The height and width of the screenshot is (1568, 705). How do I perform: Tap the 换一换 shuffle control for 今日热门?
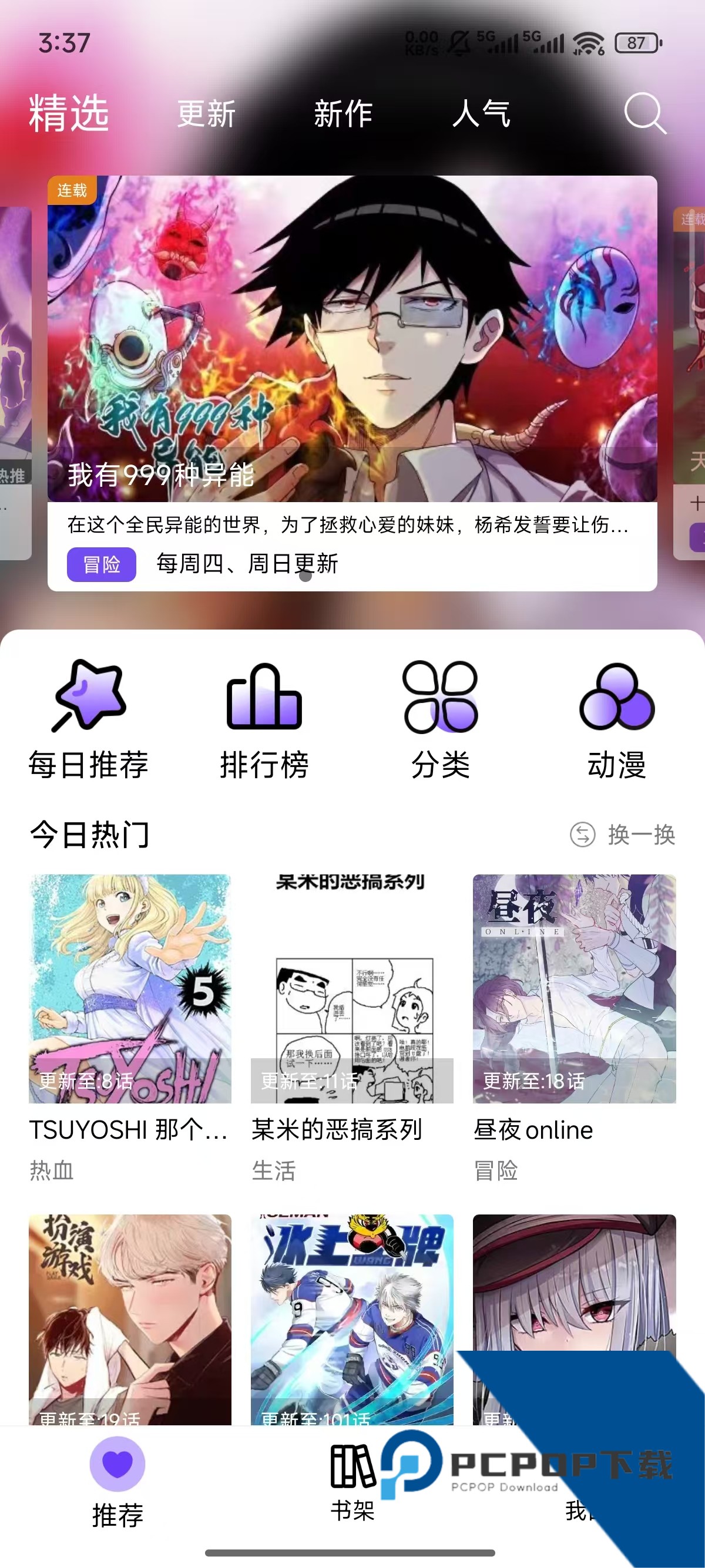(x=620, y=836)
